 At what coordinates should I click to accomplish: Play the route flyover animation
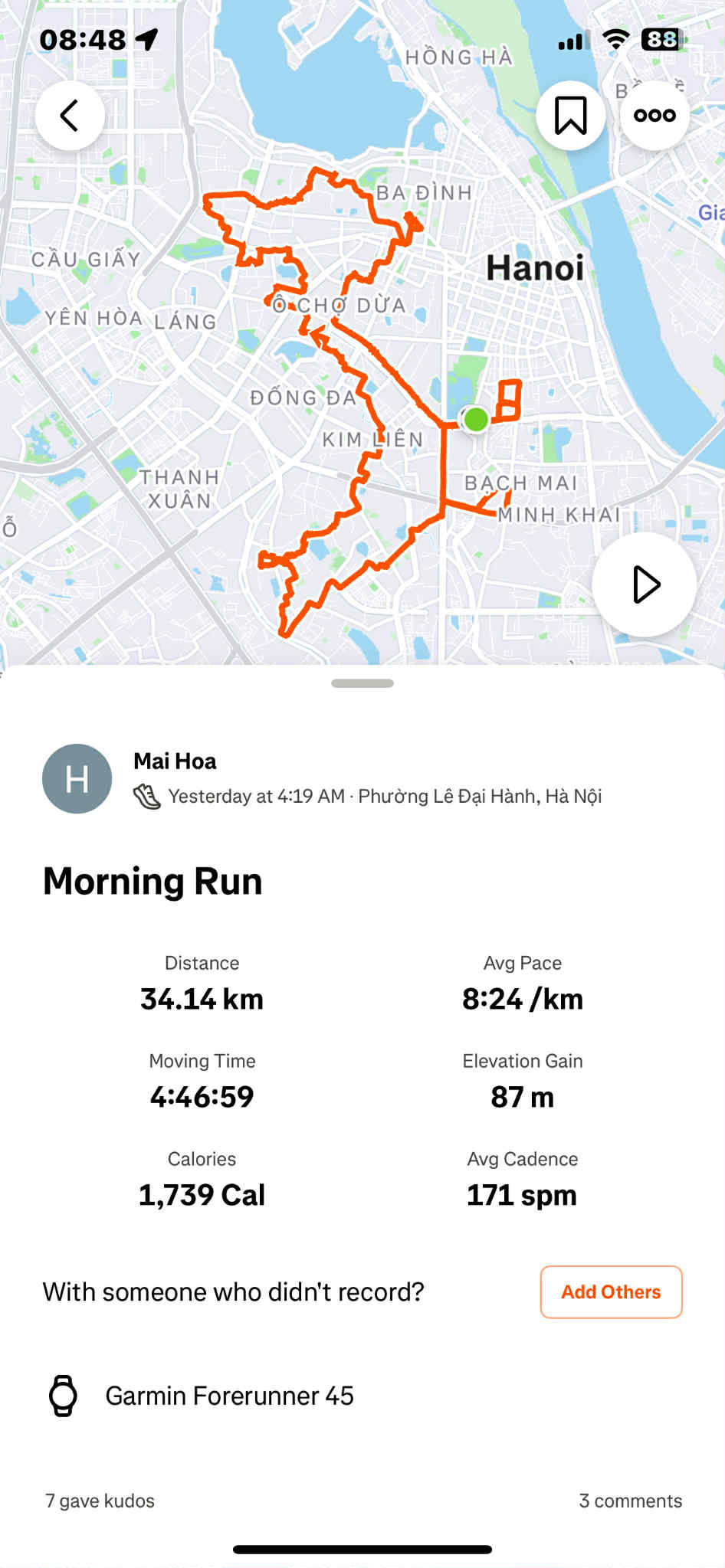[644, 584]
